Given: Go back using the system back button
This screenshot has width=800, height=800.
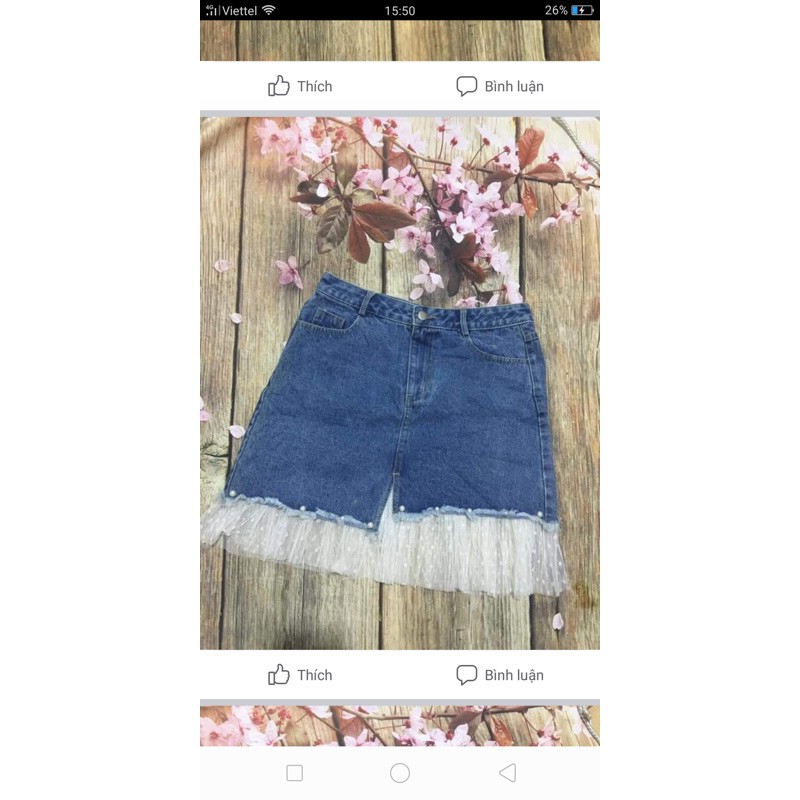Looking at the screenshot, I should click(x=507, y=772).
